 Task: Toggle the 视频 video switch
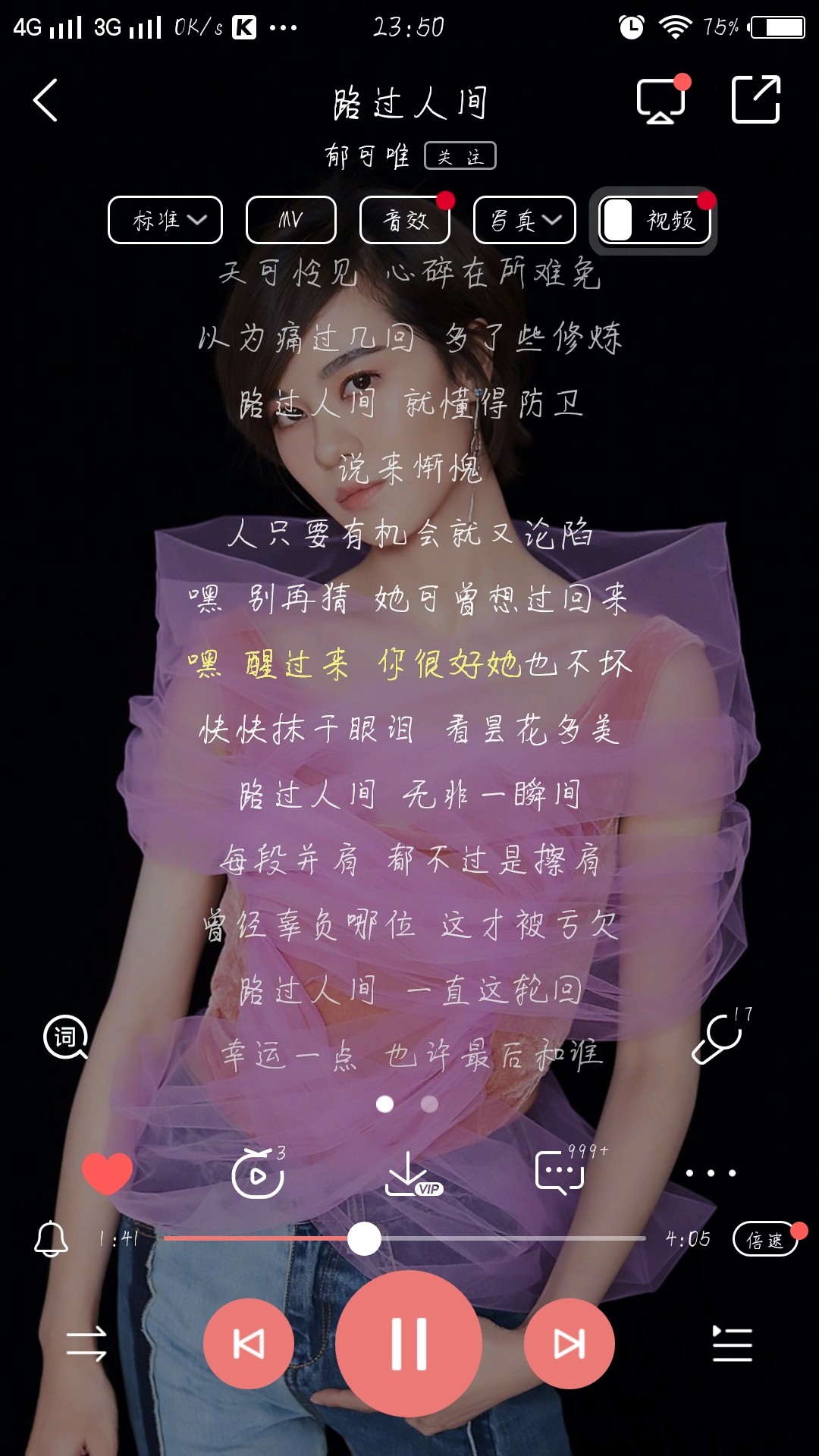pyautogui.click(x=654, y=221)
